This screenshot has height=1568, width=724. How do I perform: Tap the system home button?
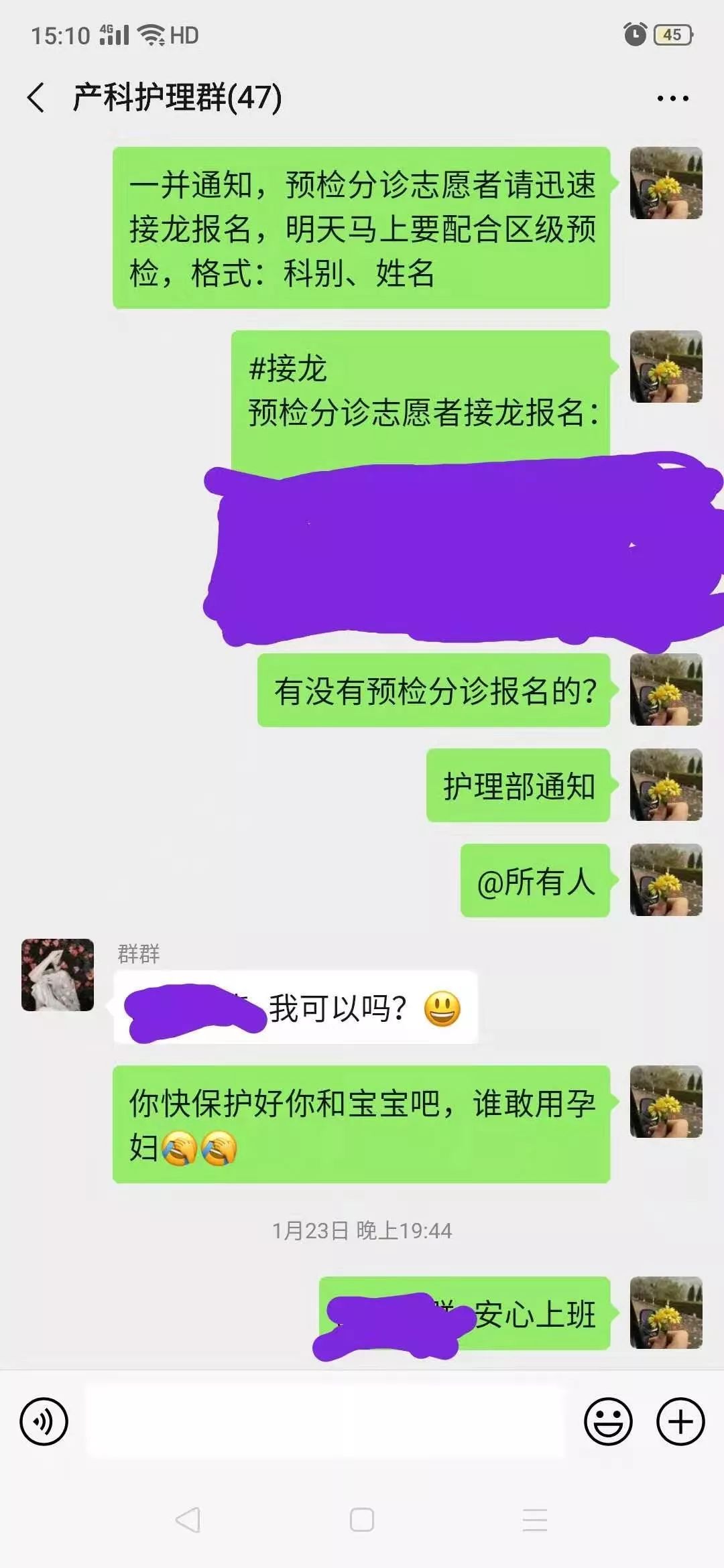pos(362,1520)
